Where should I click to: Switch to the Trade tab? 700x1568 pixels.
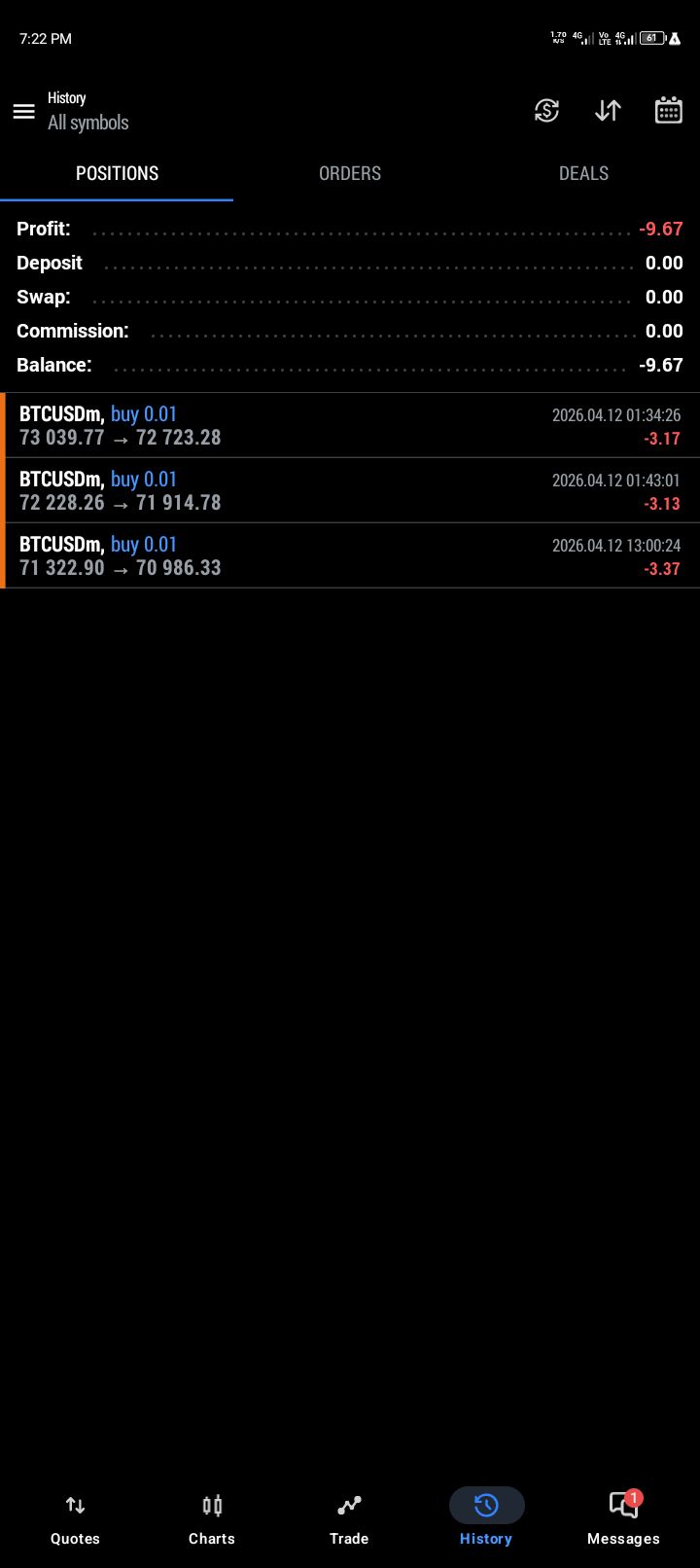(349, 1519)
